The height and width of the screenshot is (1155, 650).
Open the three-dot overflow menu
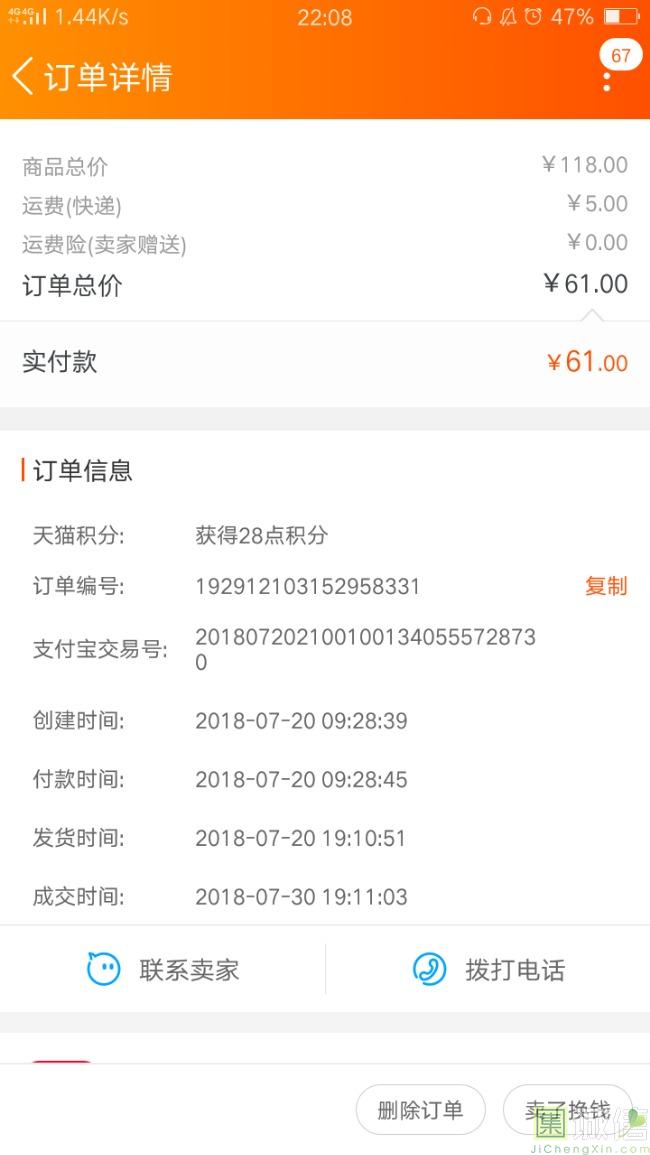(607, 79)
